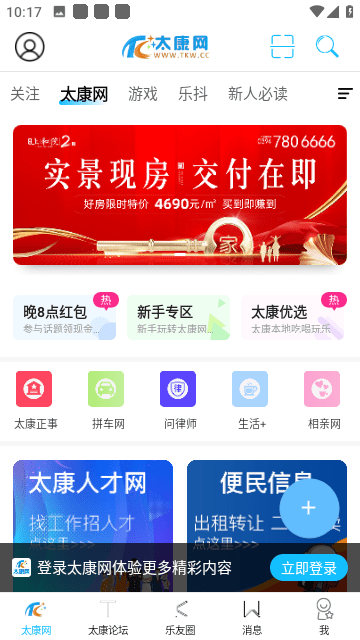The image size is (360, 640).
Task: Switch to the 乐抖 tab
Action: point(193,94)
